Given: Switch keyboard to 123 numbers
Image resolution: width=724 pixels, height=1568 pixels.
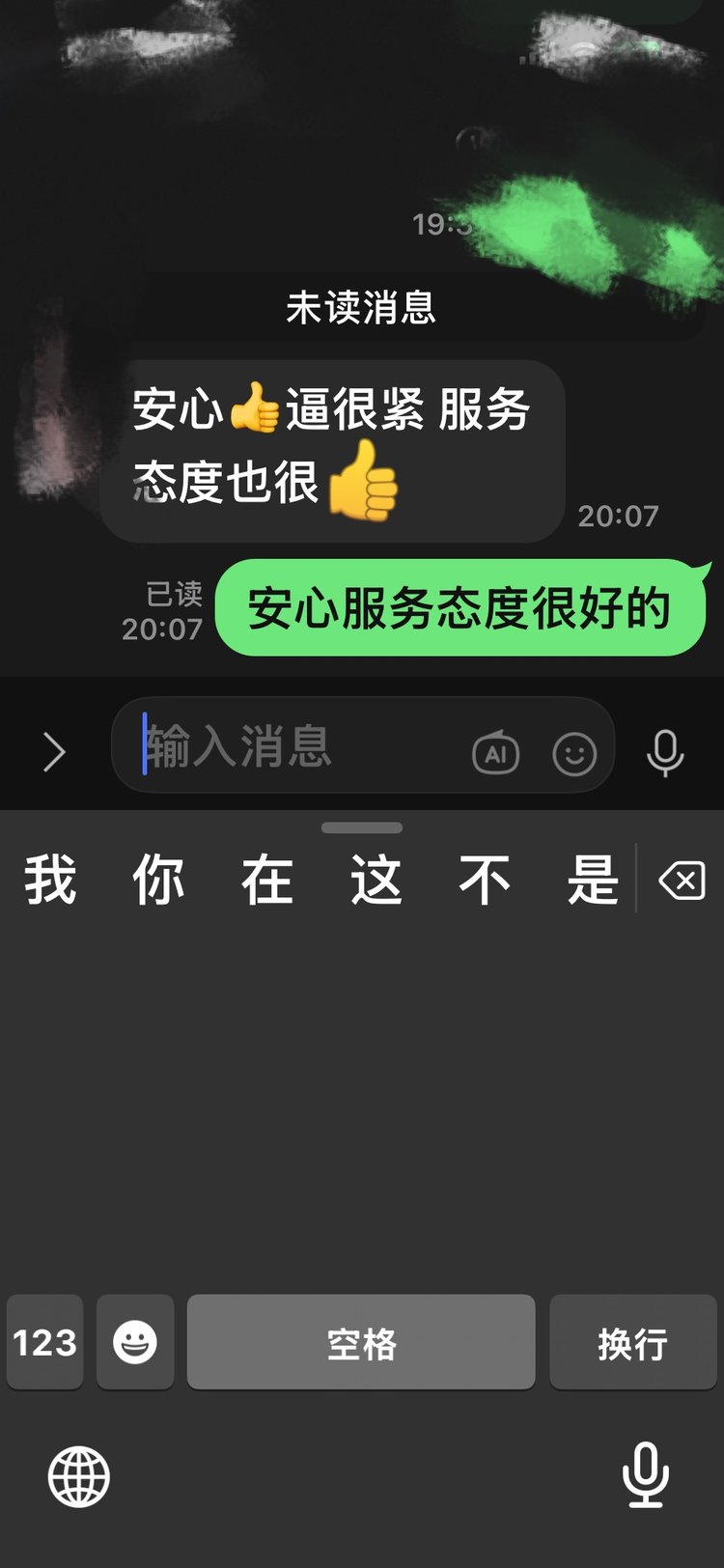Looking at the screenshot, I should (x=44, y=1342).
